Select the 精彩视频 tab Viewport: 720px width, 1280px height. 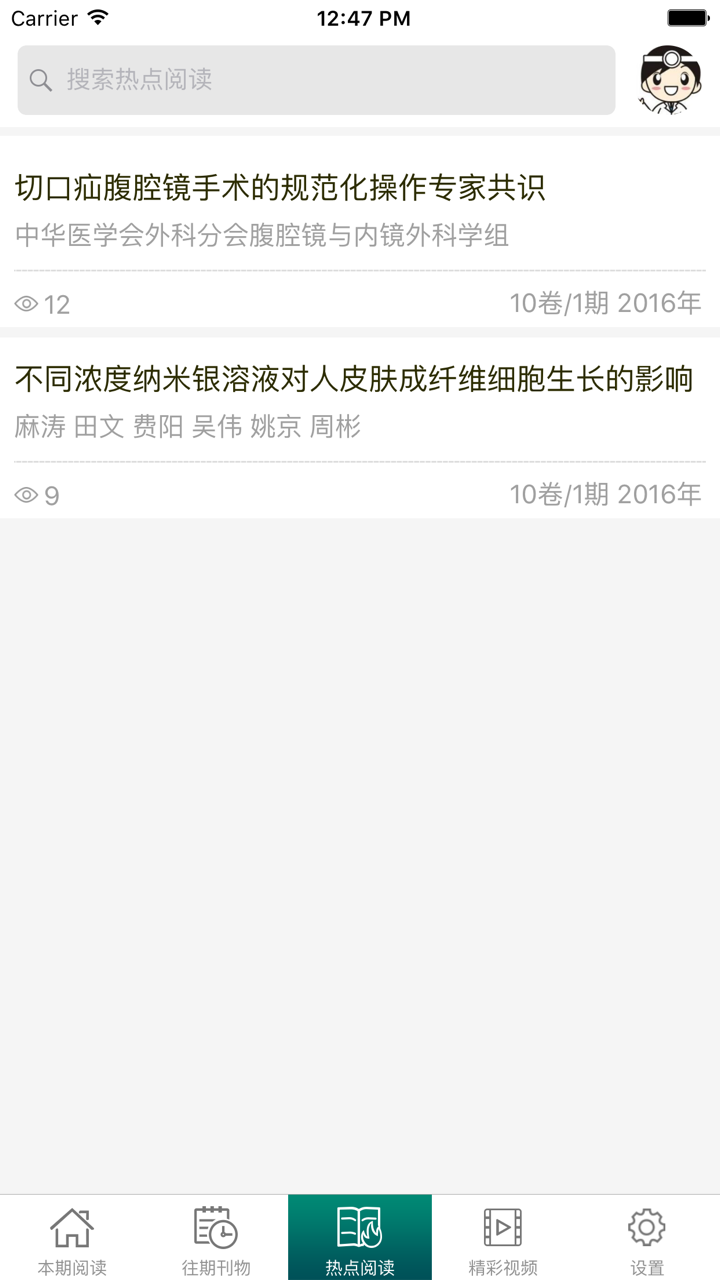(x=504, y=1240)
